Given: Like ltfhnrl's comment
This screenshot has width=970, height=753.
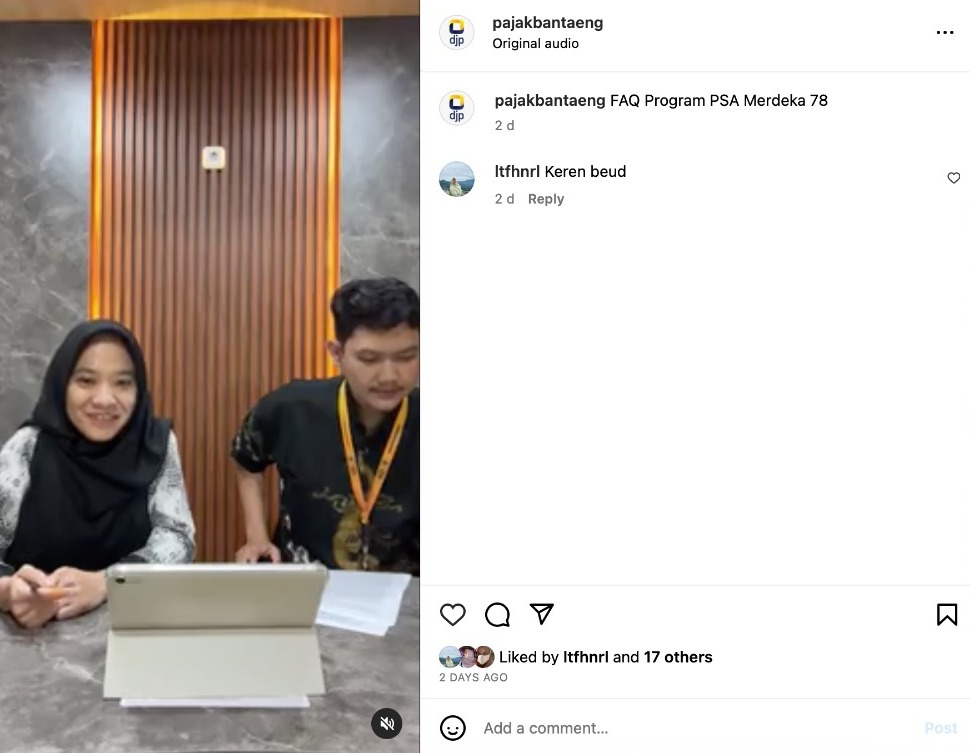Looking at the screenshot, I should point(953,178).
